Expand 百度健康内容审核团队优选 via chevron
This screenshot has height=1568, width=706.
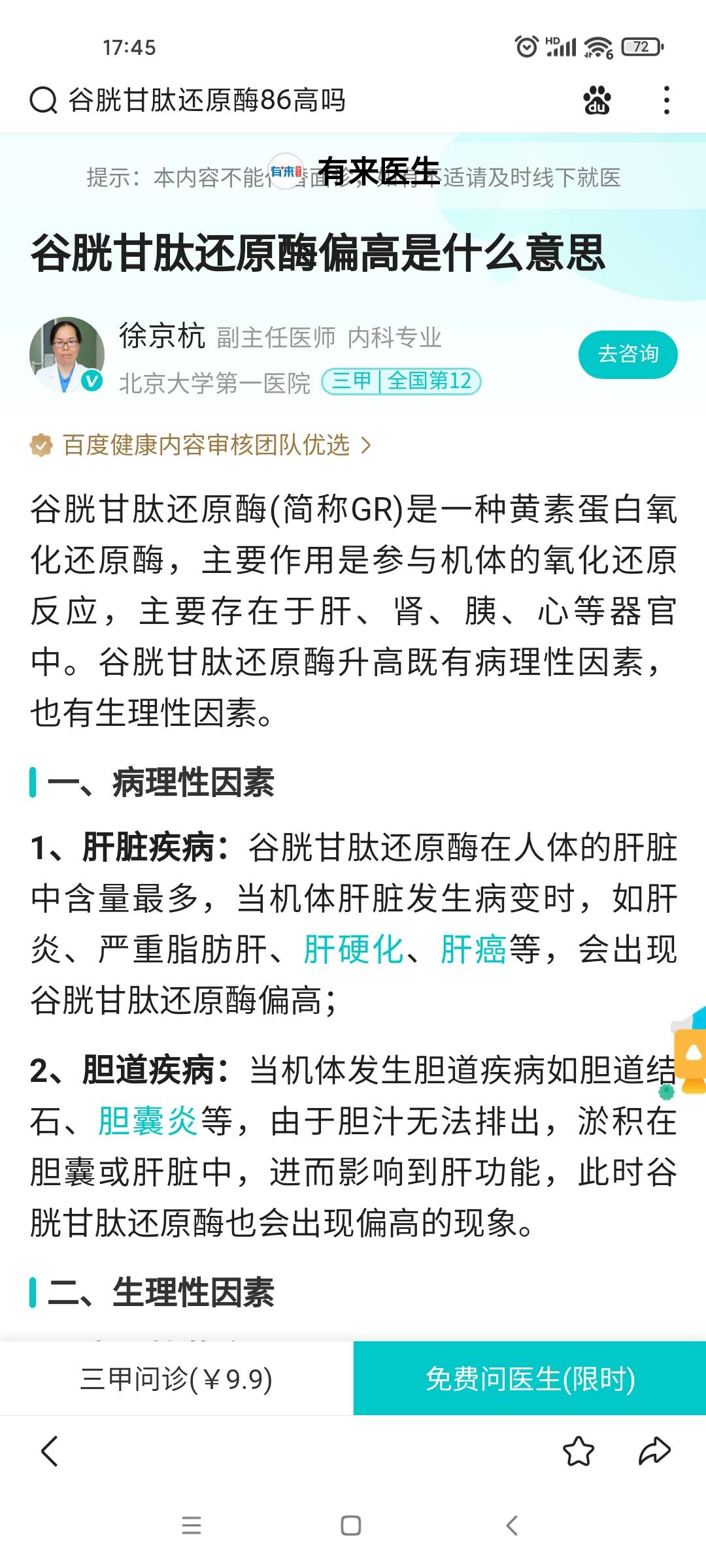coord(366,446)
